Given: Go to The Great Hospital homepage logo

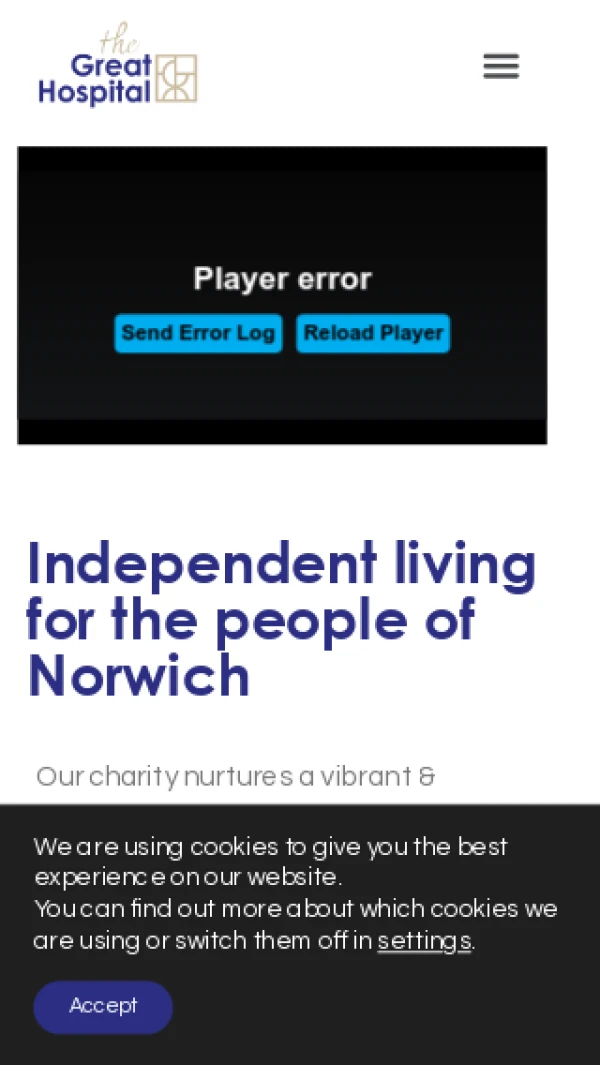Looking at the screenshot, I should click(x=117, y=67).
